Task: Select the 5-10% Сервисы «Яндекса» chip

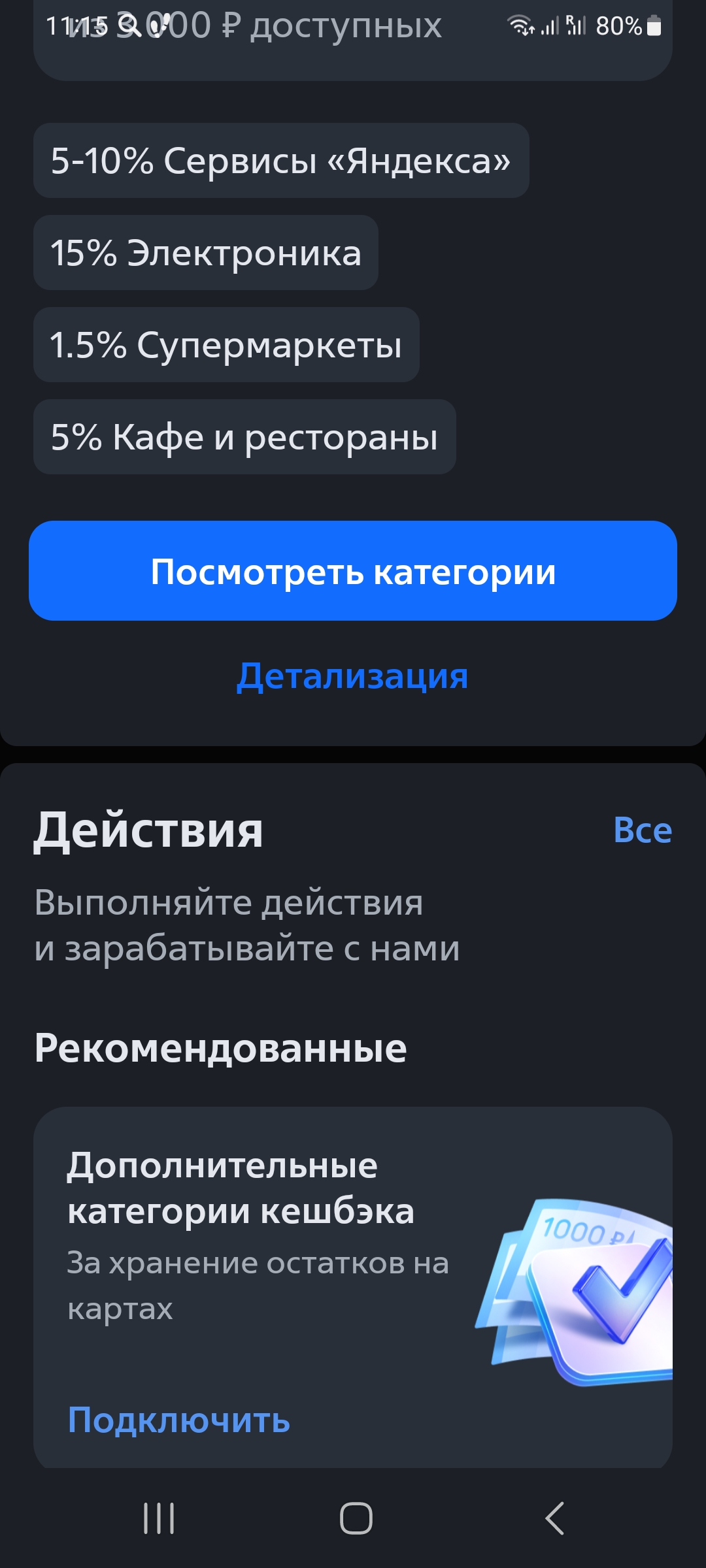Action: pos(281,161)
